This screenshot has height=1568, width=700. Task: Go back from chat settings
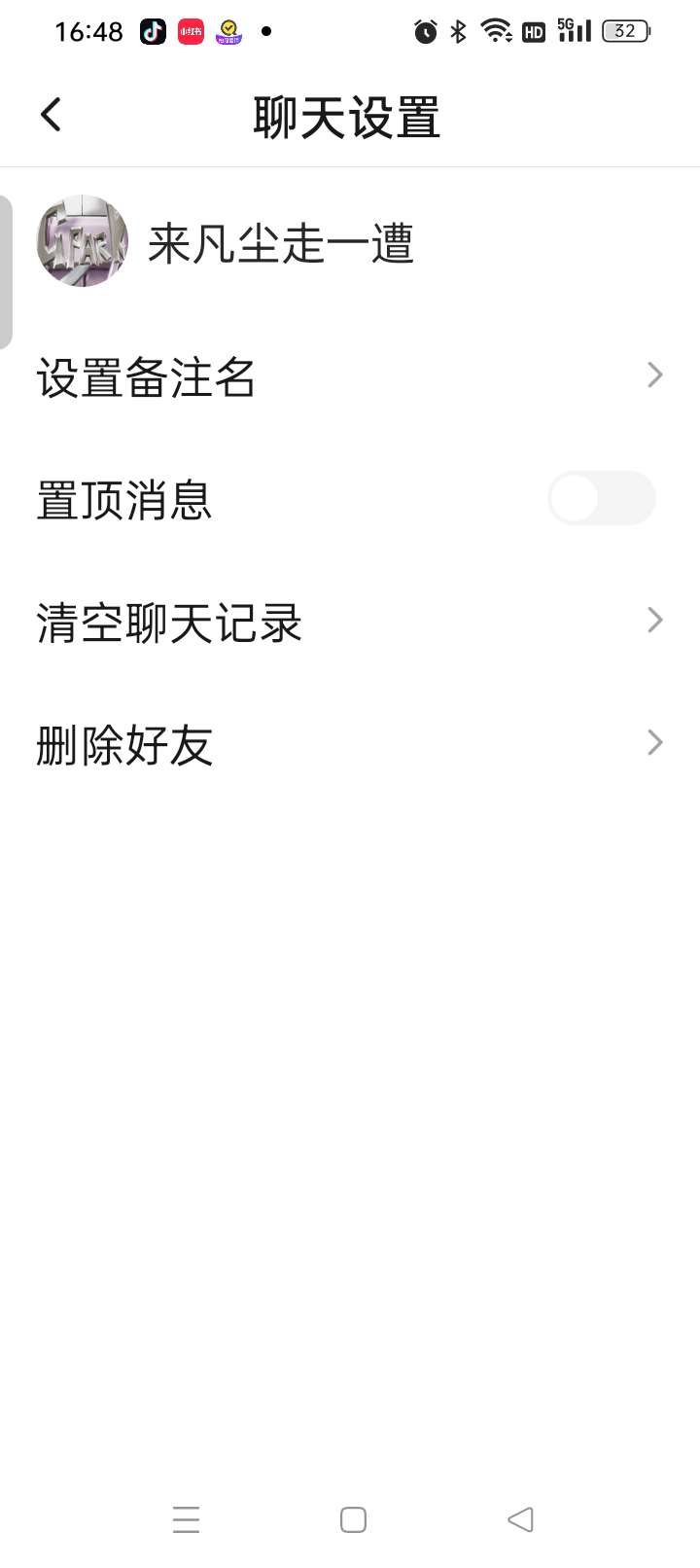pyautogui.click(x=52, y=115)
